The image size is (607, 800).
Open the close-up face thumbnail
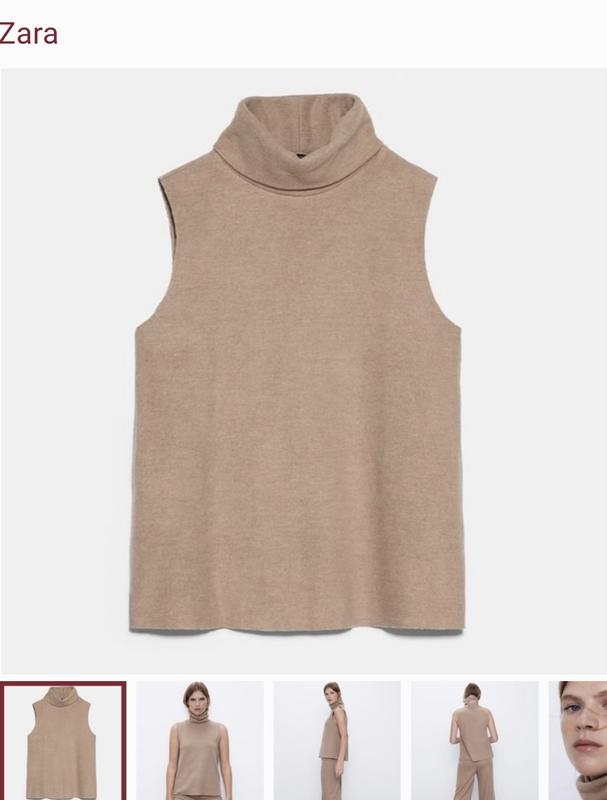pos(579,740)
